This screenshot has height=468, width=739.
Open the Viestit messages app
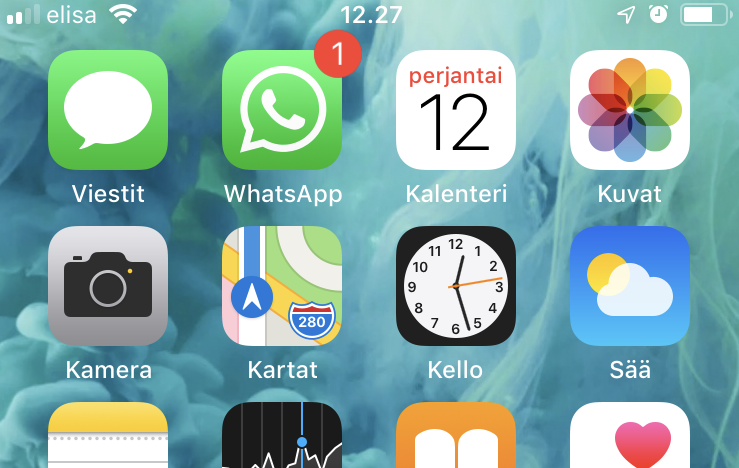108,110
